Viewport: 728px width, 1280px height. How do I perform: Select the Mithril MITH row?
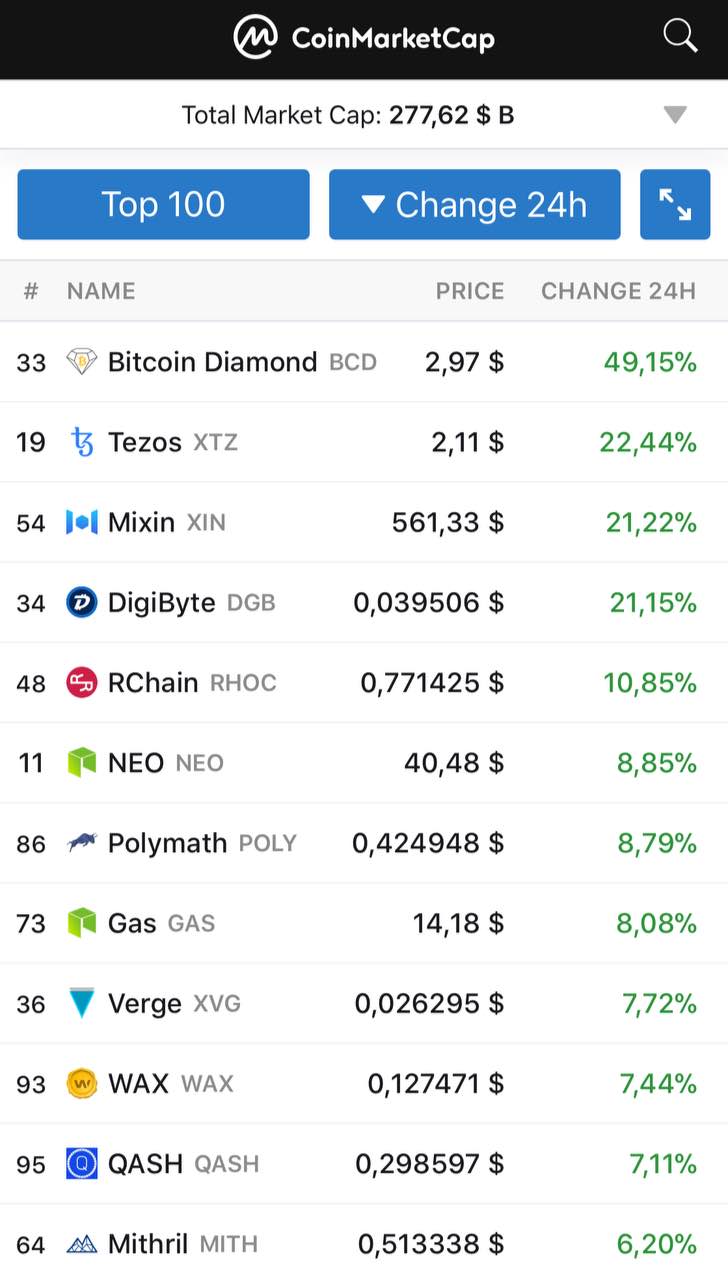(x=364, y=1242)
